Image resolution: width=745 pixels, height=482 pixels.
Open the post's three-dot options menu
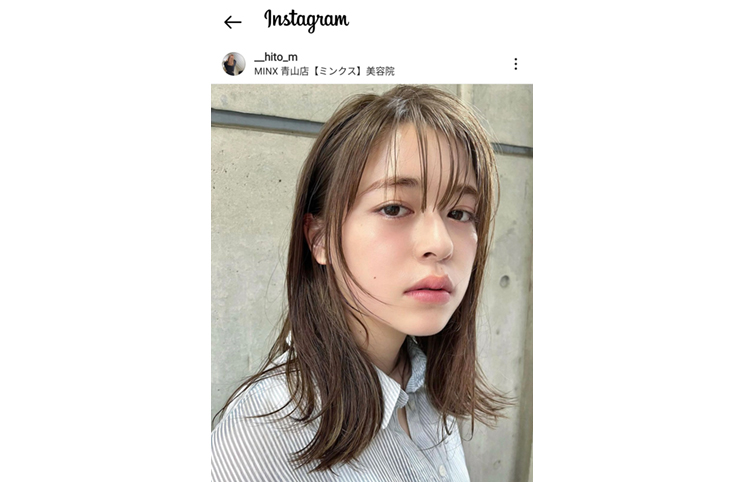tap(516, 64)
